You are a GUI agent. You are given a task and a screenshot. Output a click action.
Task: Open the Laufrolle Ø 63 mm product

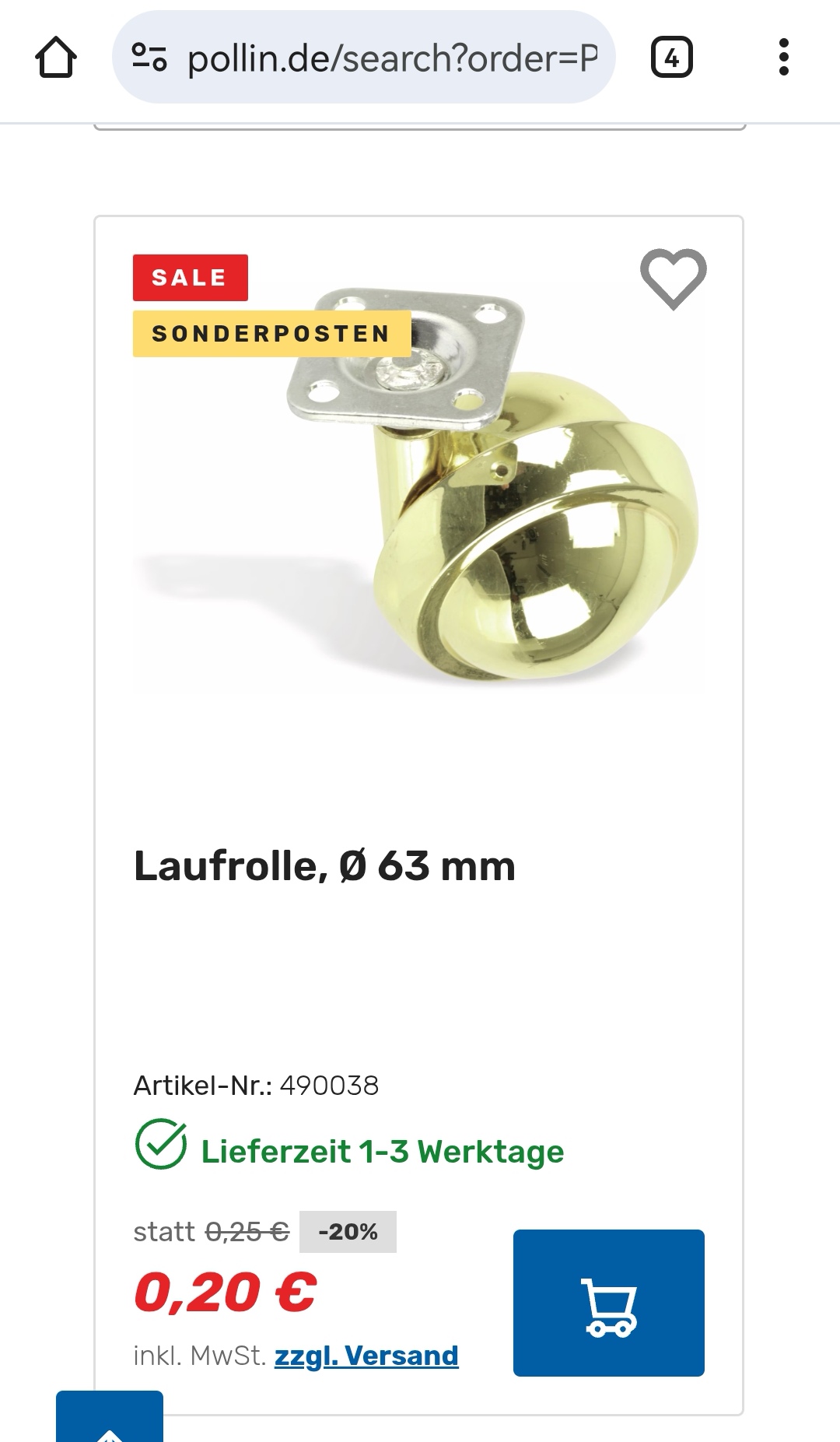324,865
